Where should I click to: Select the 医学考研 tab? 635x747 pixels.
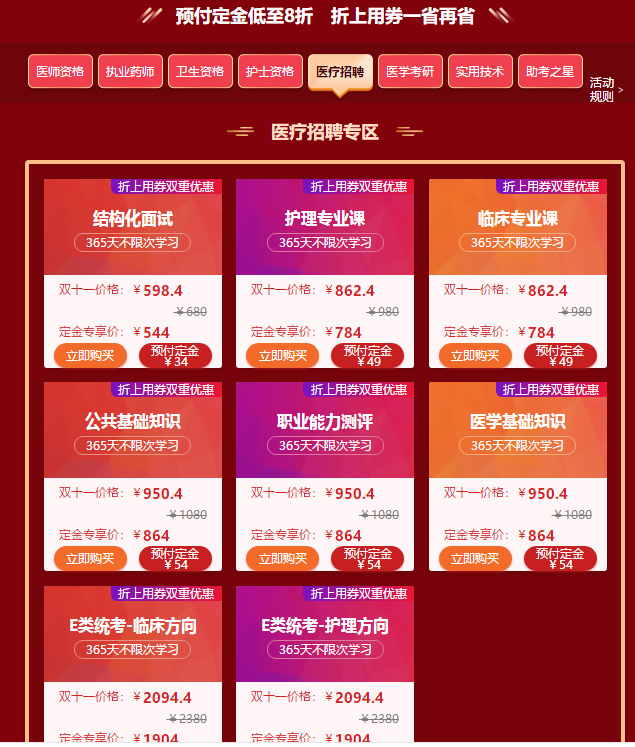point(410,72)
